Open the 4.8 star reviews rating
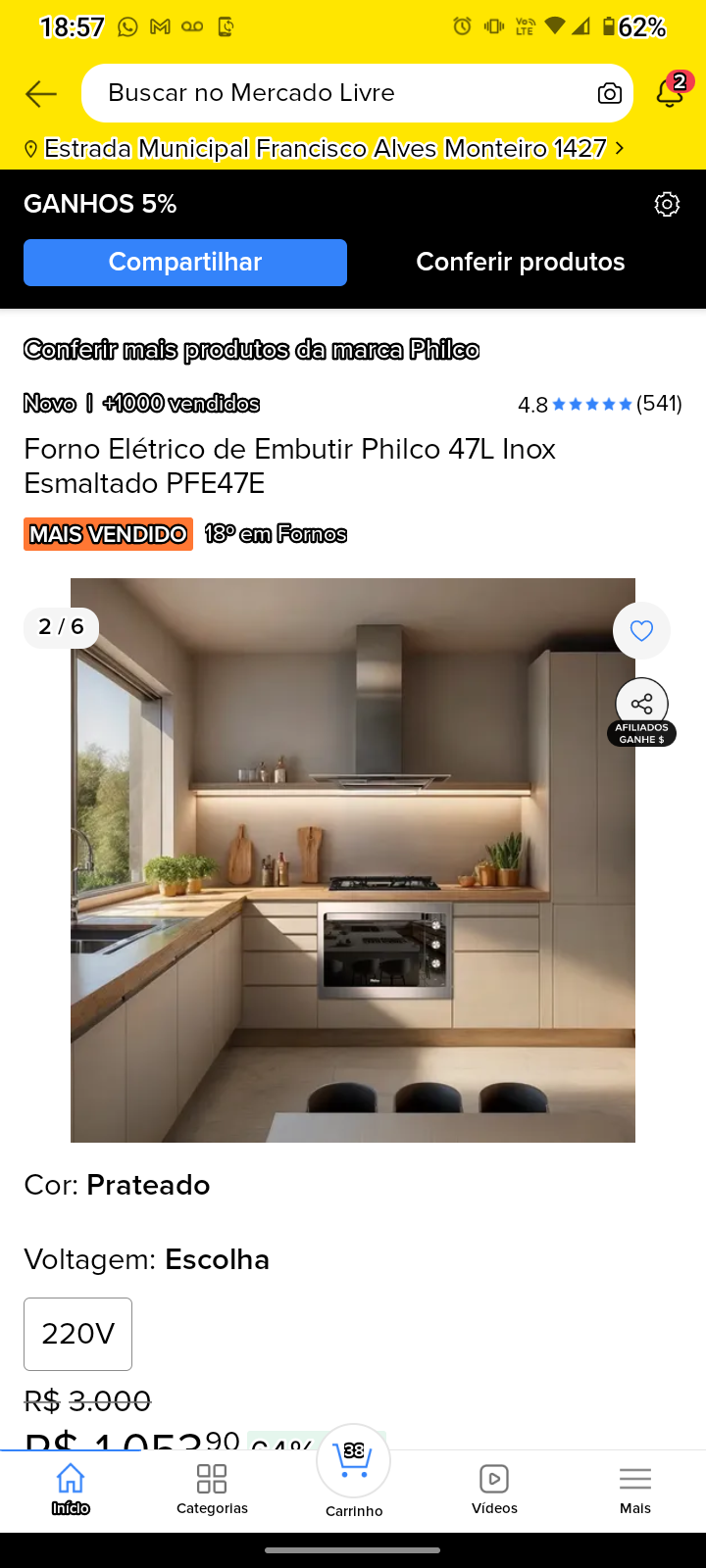 pos(599,404)
